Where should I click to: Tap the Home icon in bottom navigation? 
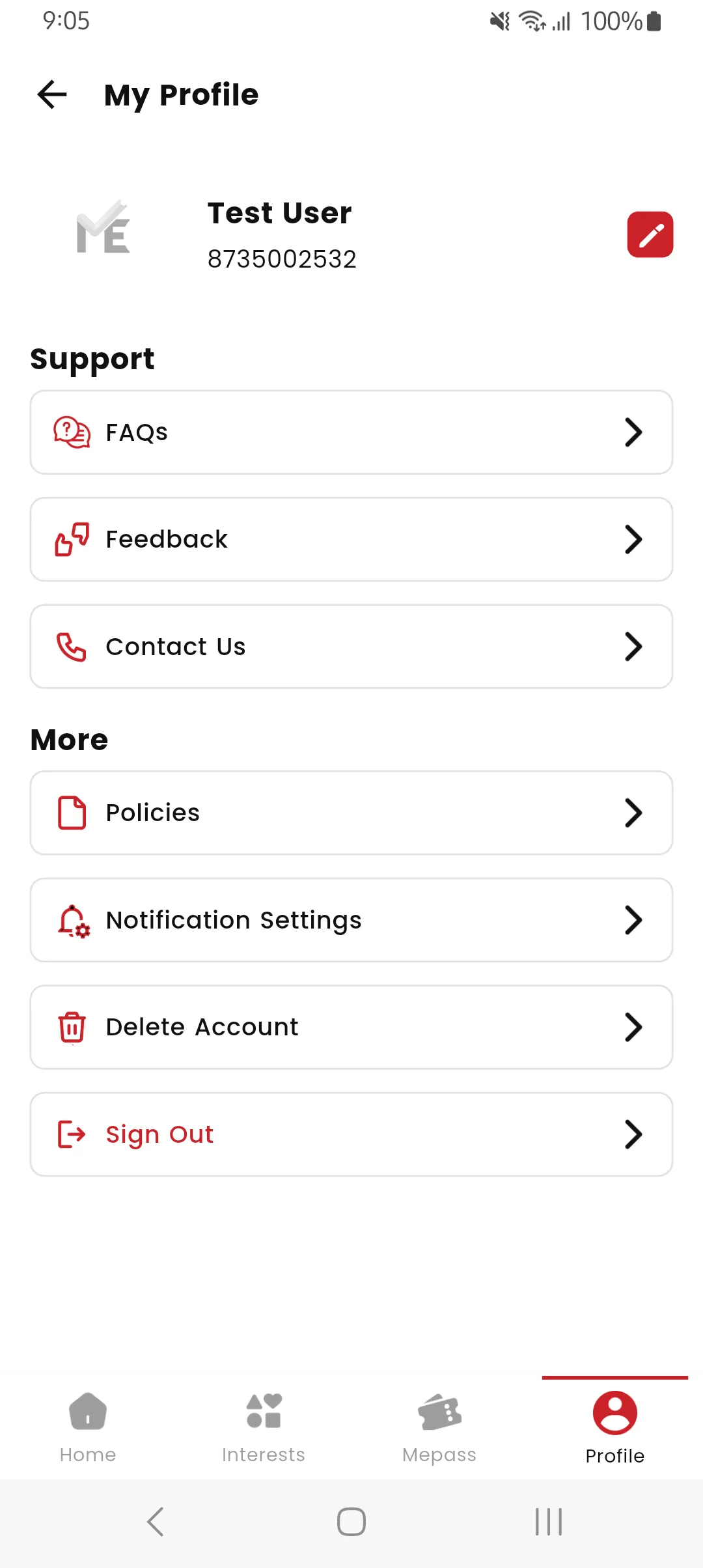pos(88,1414)
